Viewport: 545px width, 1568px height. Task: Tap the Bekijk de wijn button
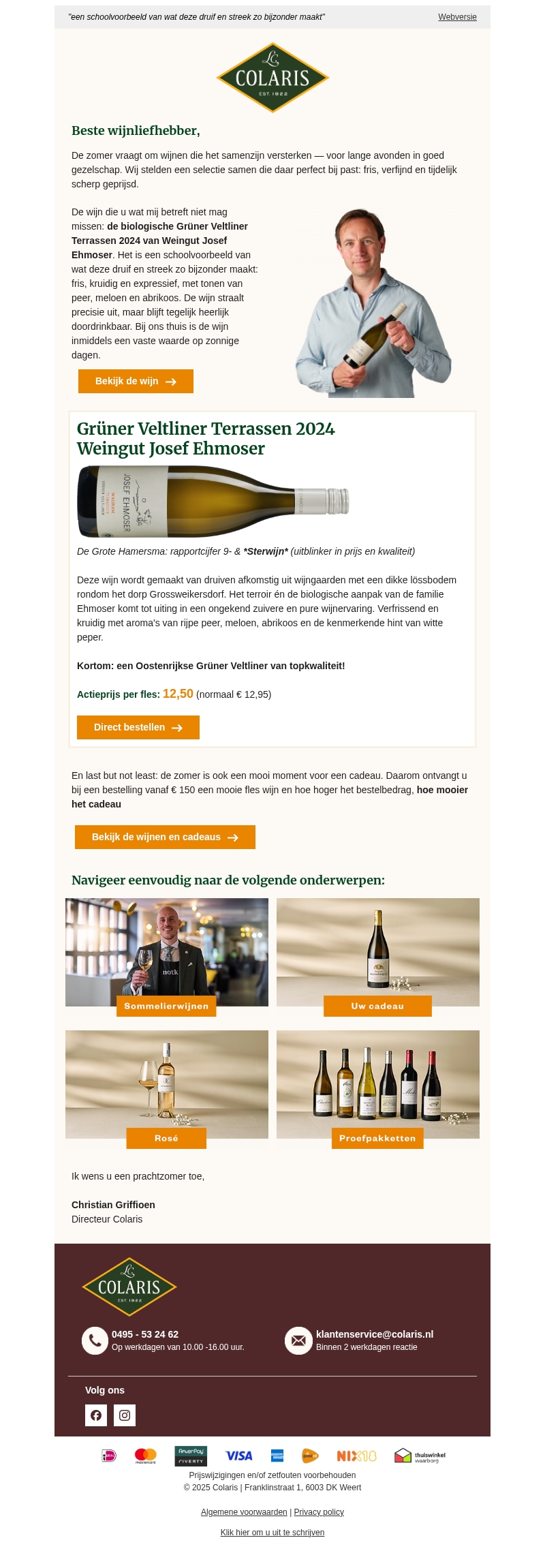[136, 382]
